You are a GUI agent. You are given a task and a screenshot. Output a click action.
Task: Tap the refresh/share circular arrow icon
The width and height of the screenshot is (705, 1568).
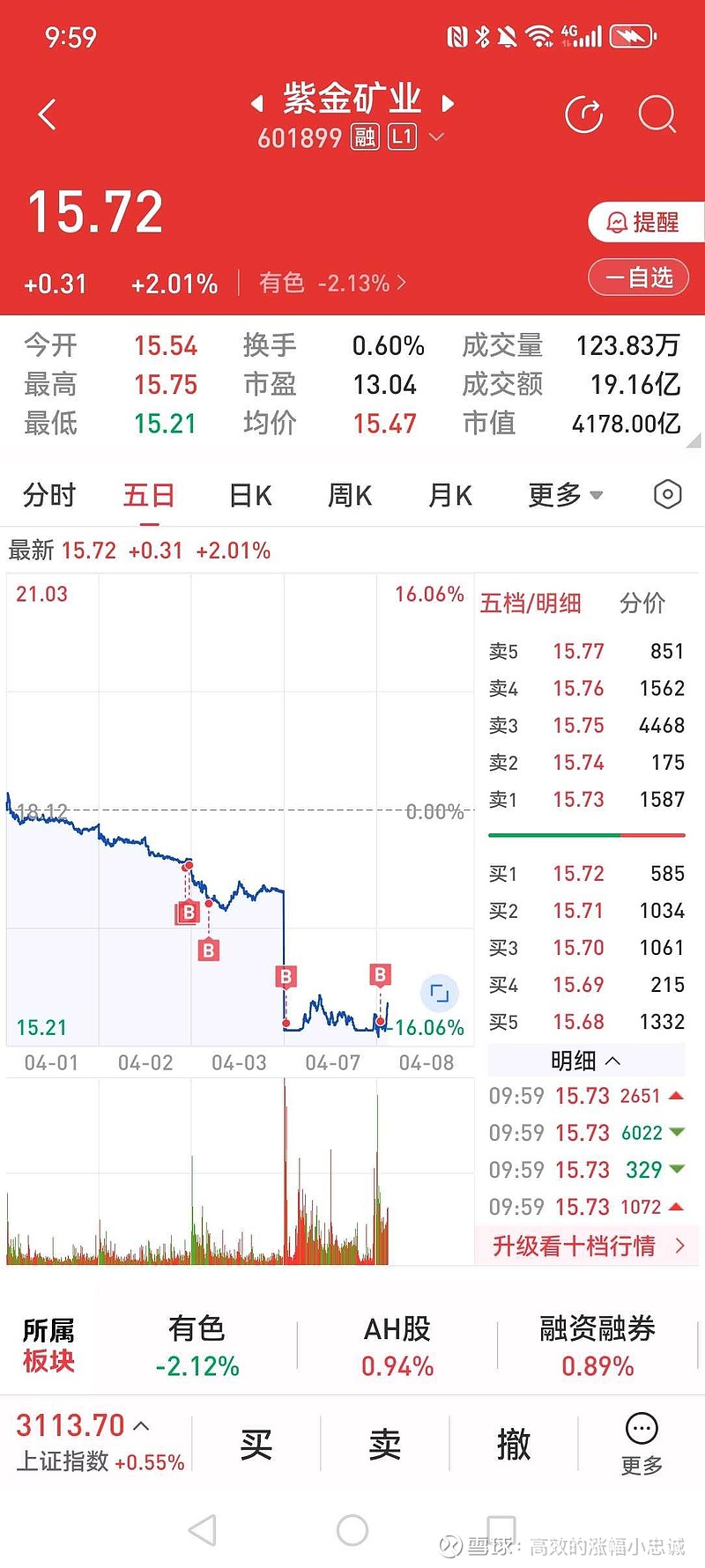click(x=583, y=115)
